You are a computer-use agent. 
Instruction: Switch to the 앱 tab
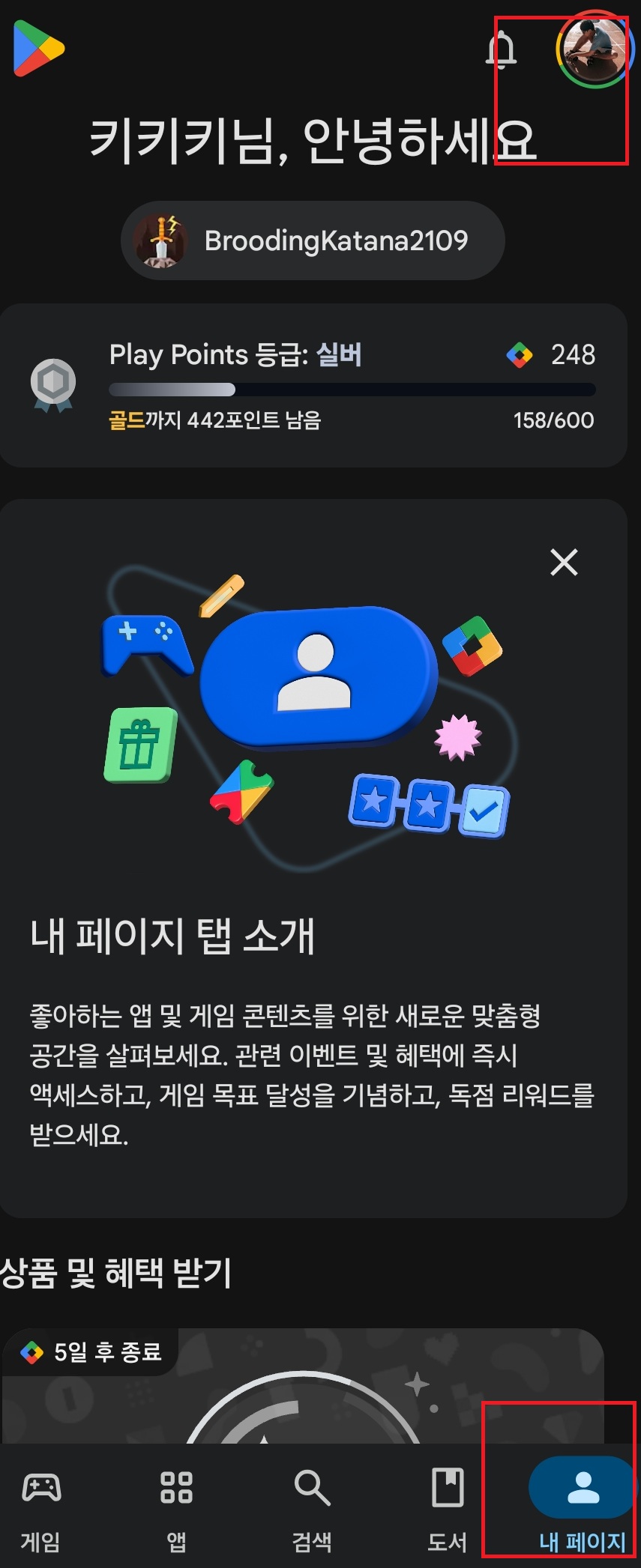click(x=175, y=1506)
